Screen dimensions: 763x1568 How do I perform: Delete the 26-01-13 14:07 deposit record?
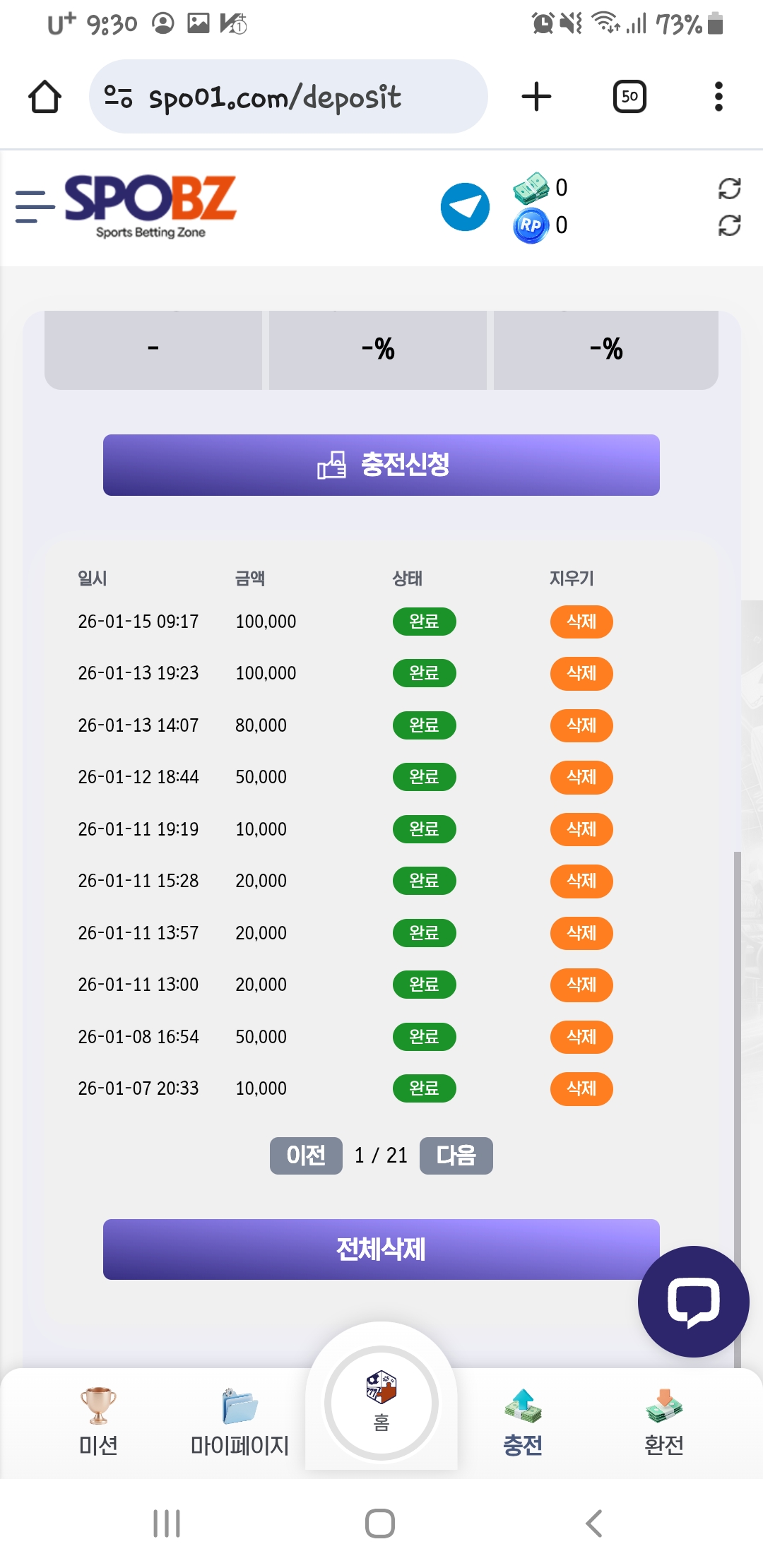tap(581, 725)
